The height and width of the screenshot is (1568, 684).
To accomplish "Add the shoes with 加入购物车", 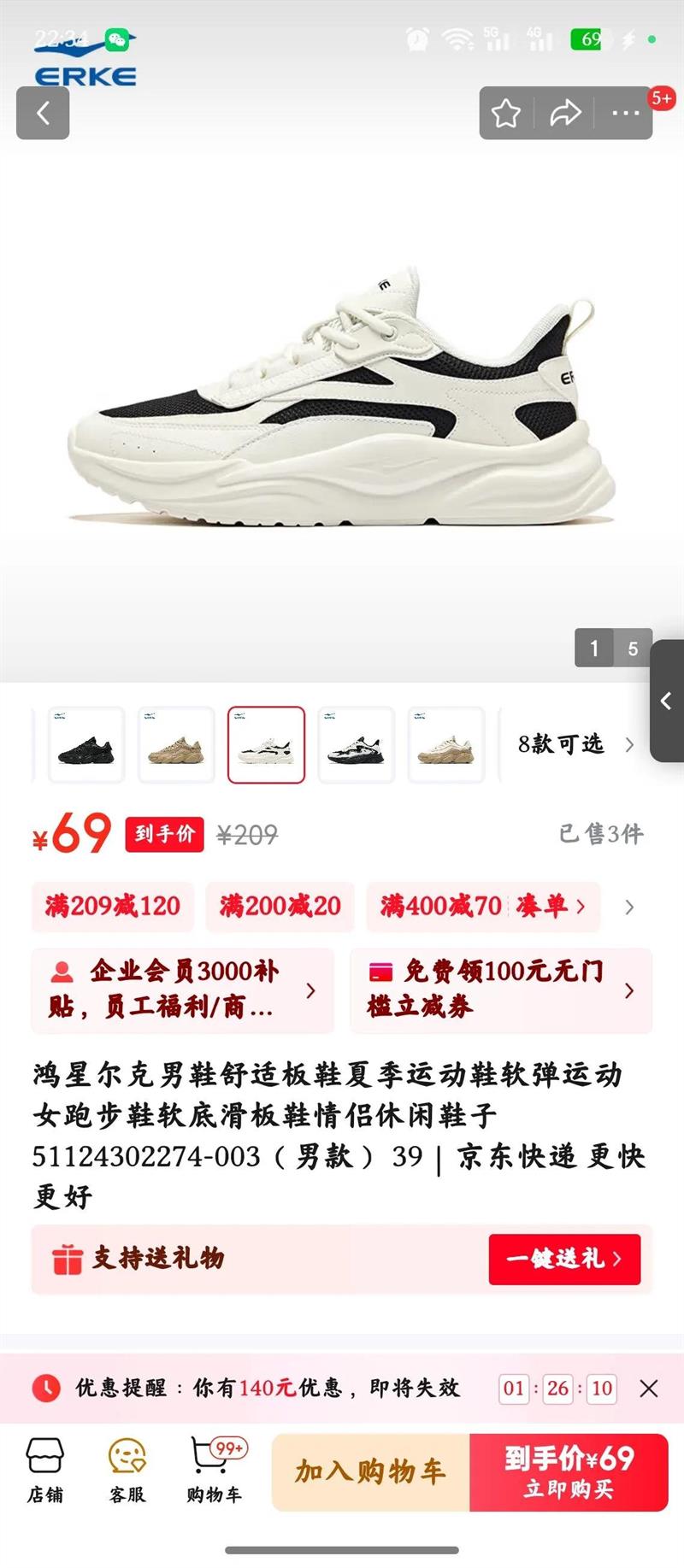I will 371,1472.
